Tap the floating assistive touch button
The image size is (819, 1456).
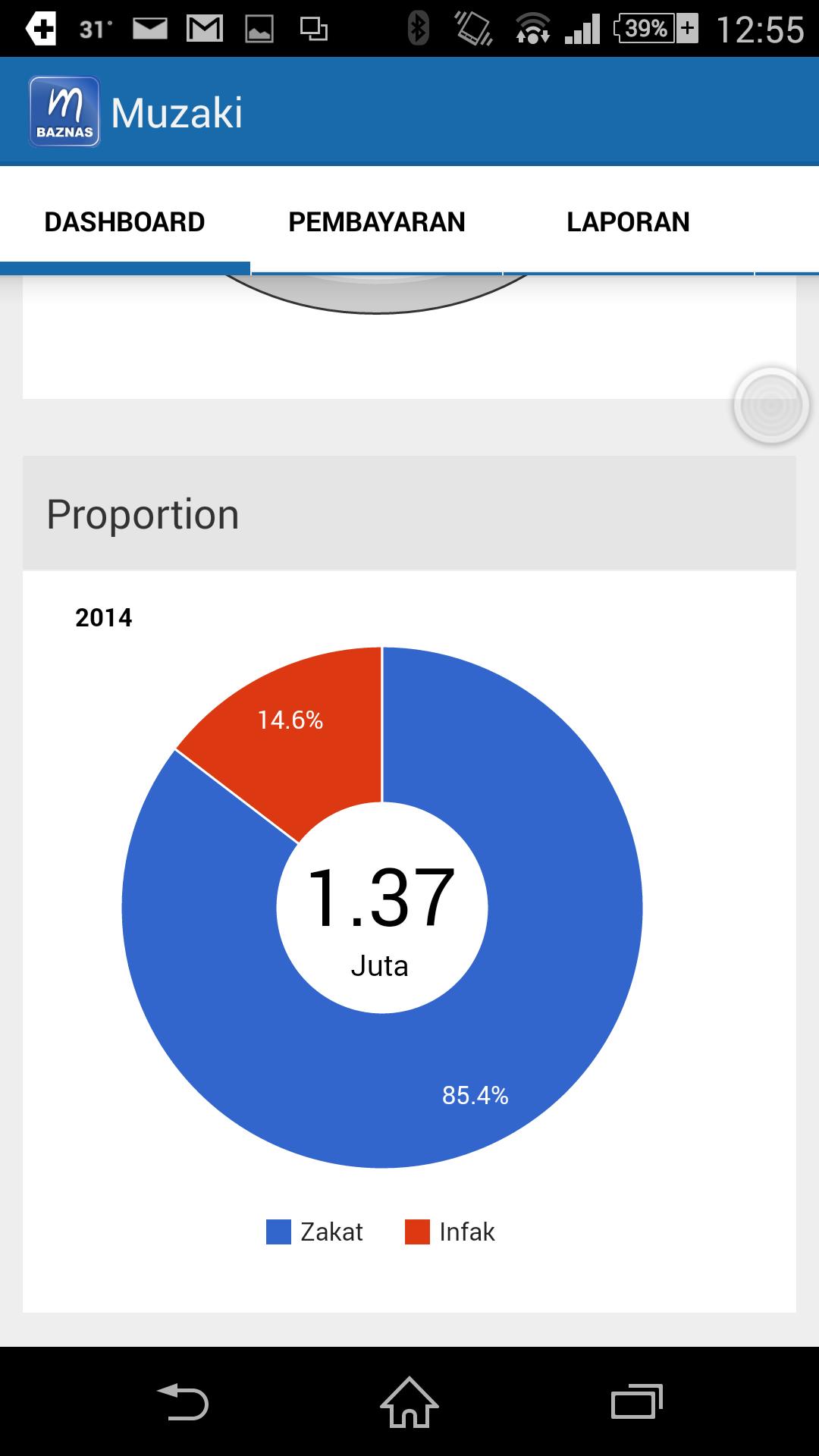771,406
